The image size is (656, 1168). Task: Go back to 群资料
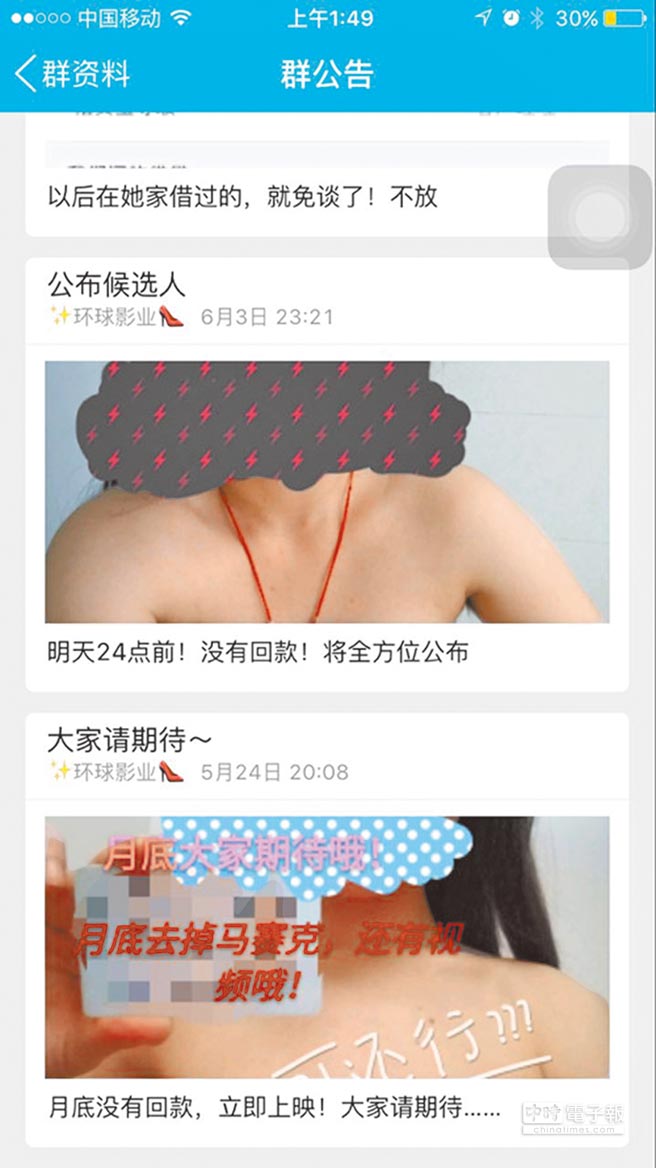pos(72,75)
